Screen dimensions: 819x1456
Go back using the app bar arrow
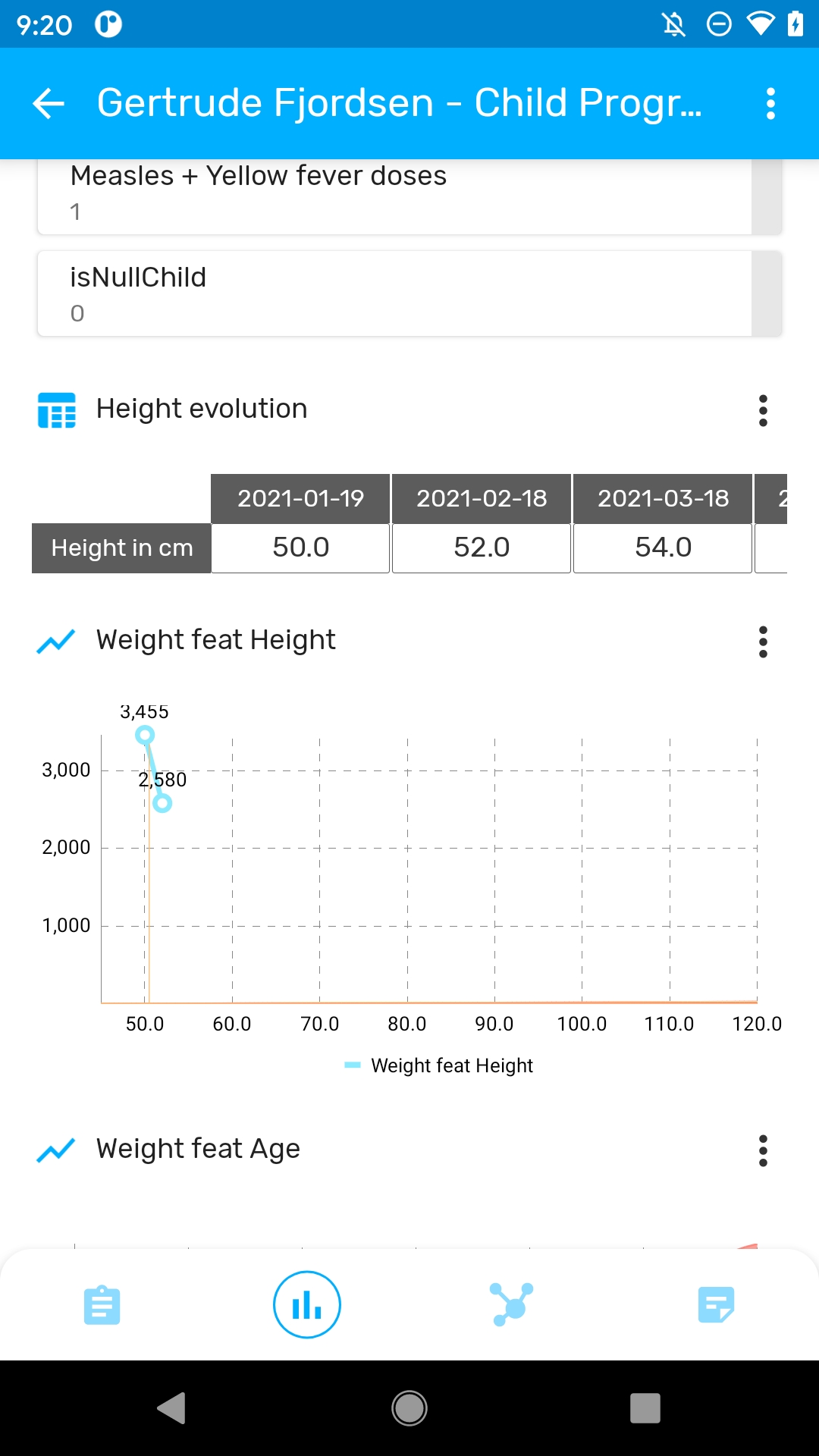(x=49, y=104)
